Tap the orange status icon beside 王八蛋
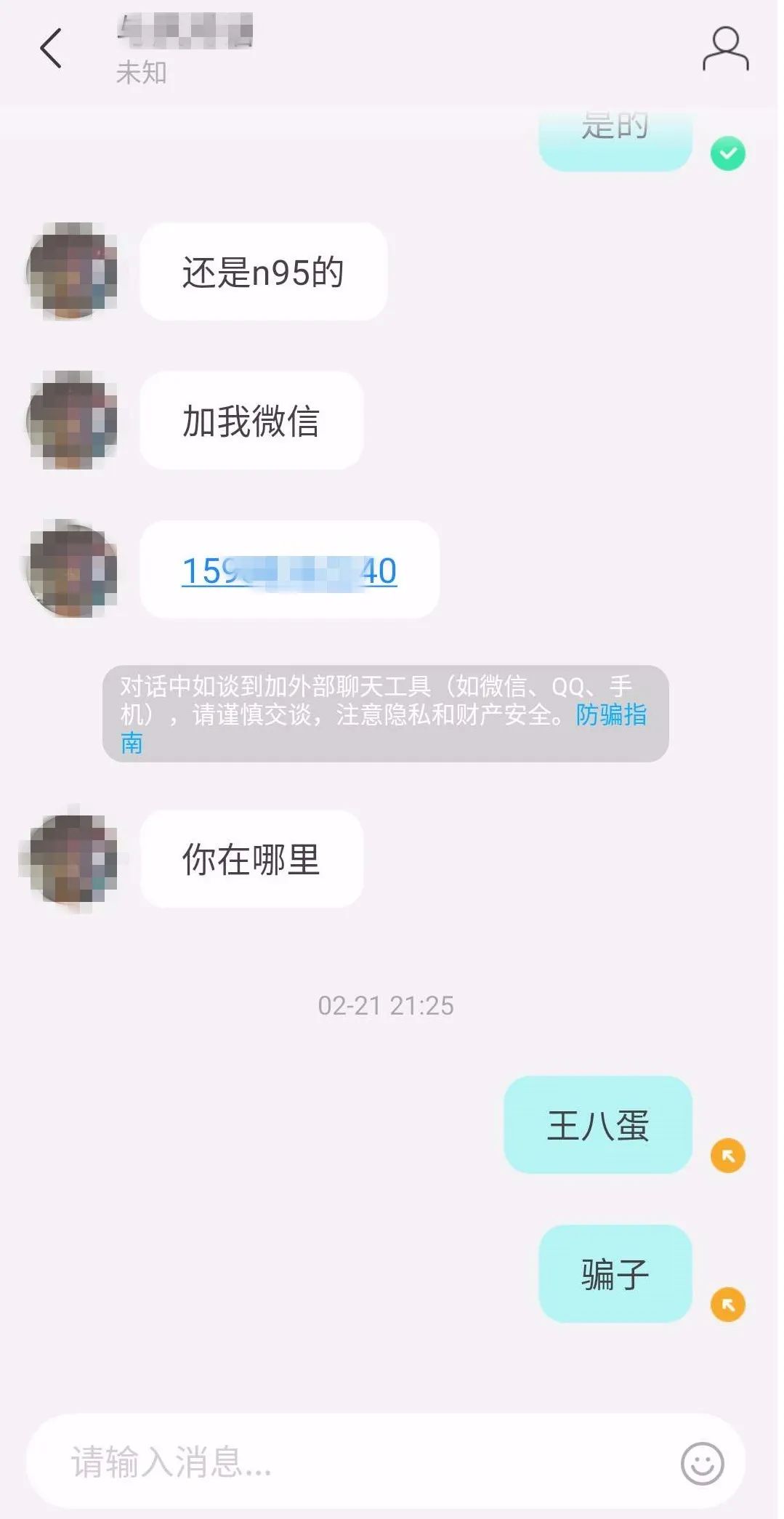The height and width of the screenshot is (1519, 784). click(x=727, y=1155)
